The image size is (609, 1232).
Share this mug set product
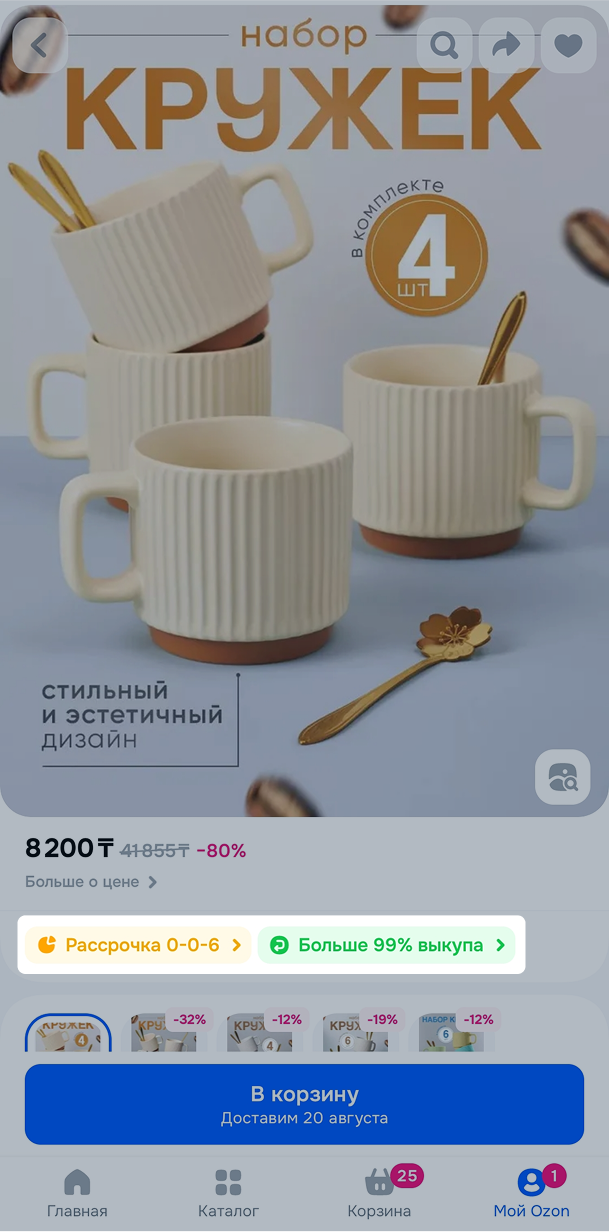coord(506,46)
